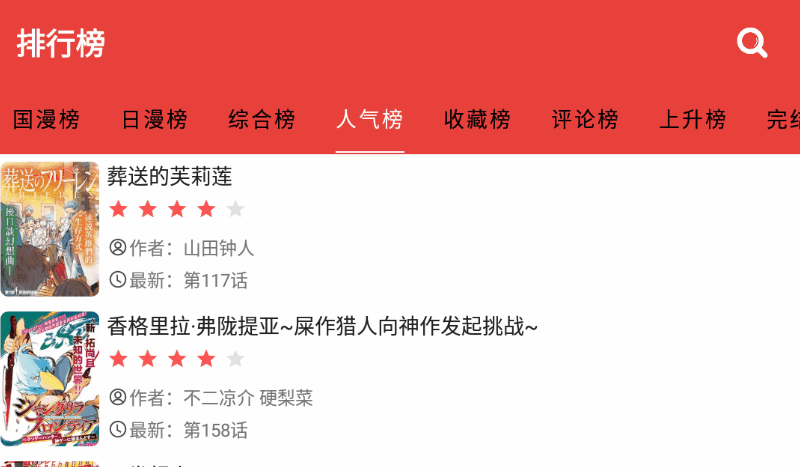Image resolution: width=800 pixels, height=467 pixels.
Task: Switch to the 日漫榜 tab
Action: pos(154,120)
